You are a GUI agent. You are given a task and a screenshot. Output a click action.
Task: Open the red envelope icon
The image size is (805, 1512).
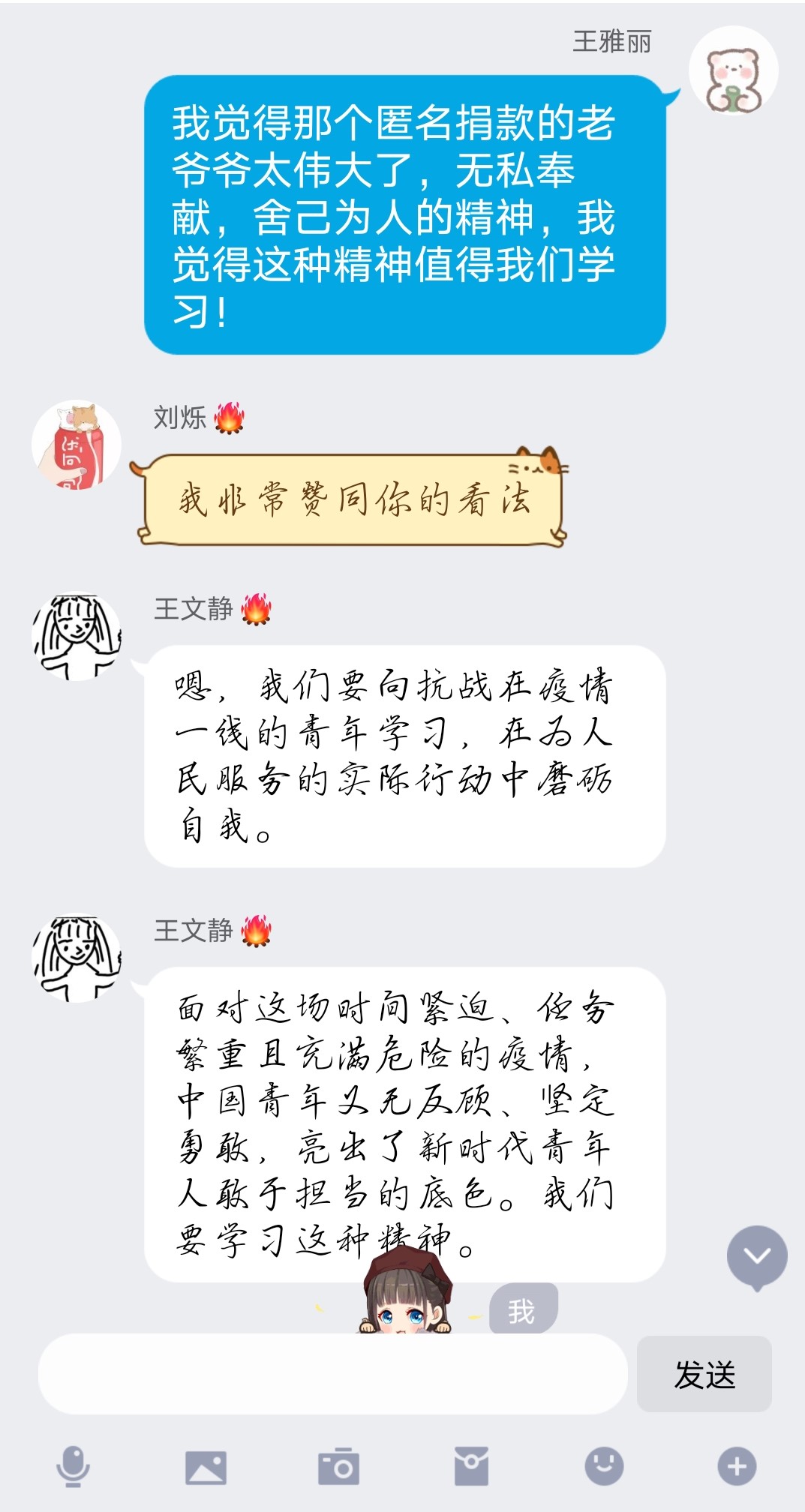[471, 1466]
